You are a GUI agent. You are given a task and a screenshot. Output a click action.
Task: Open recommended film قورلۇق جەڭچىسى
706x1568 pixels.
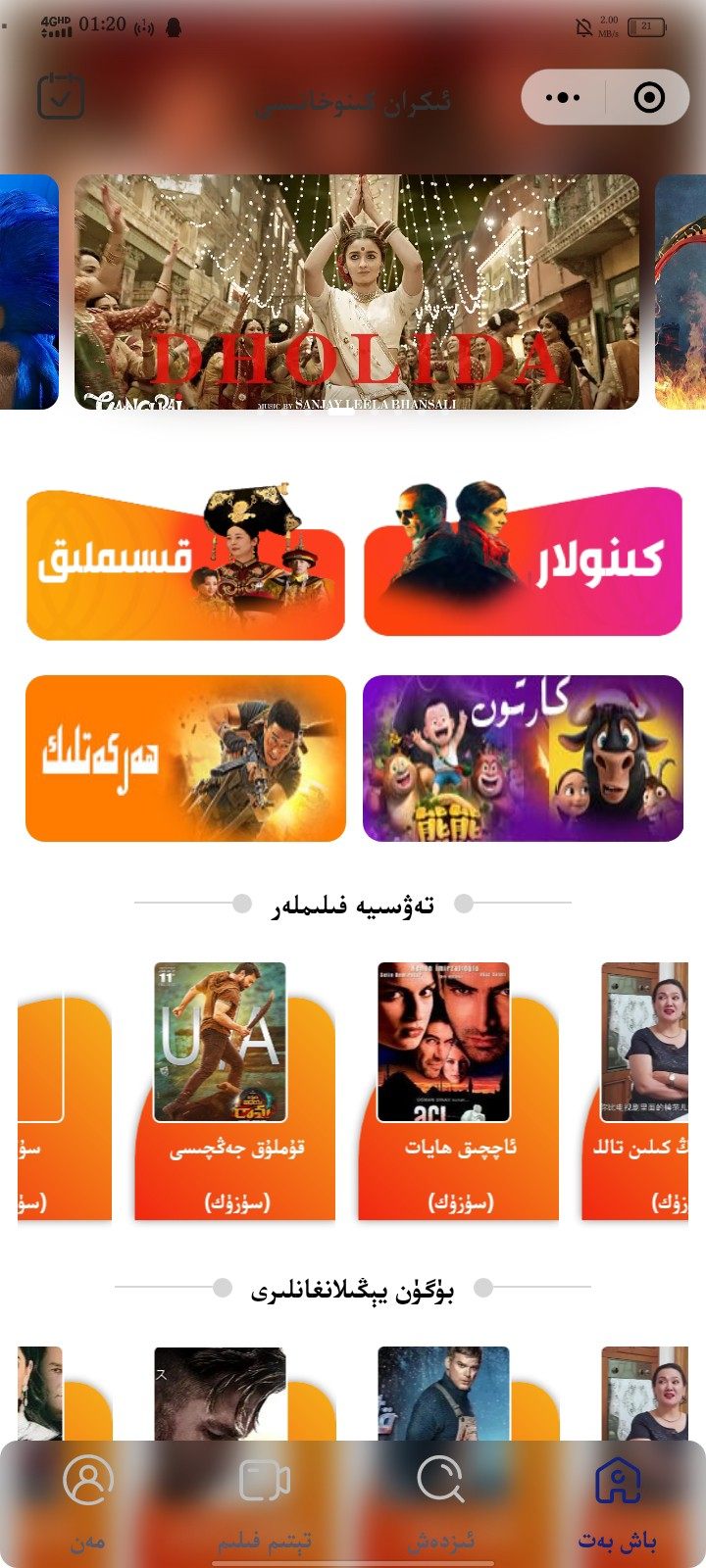point(234,1088)
